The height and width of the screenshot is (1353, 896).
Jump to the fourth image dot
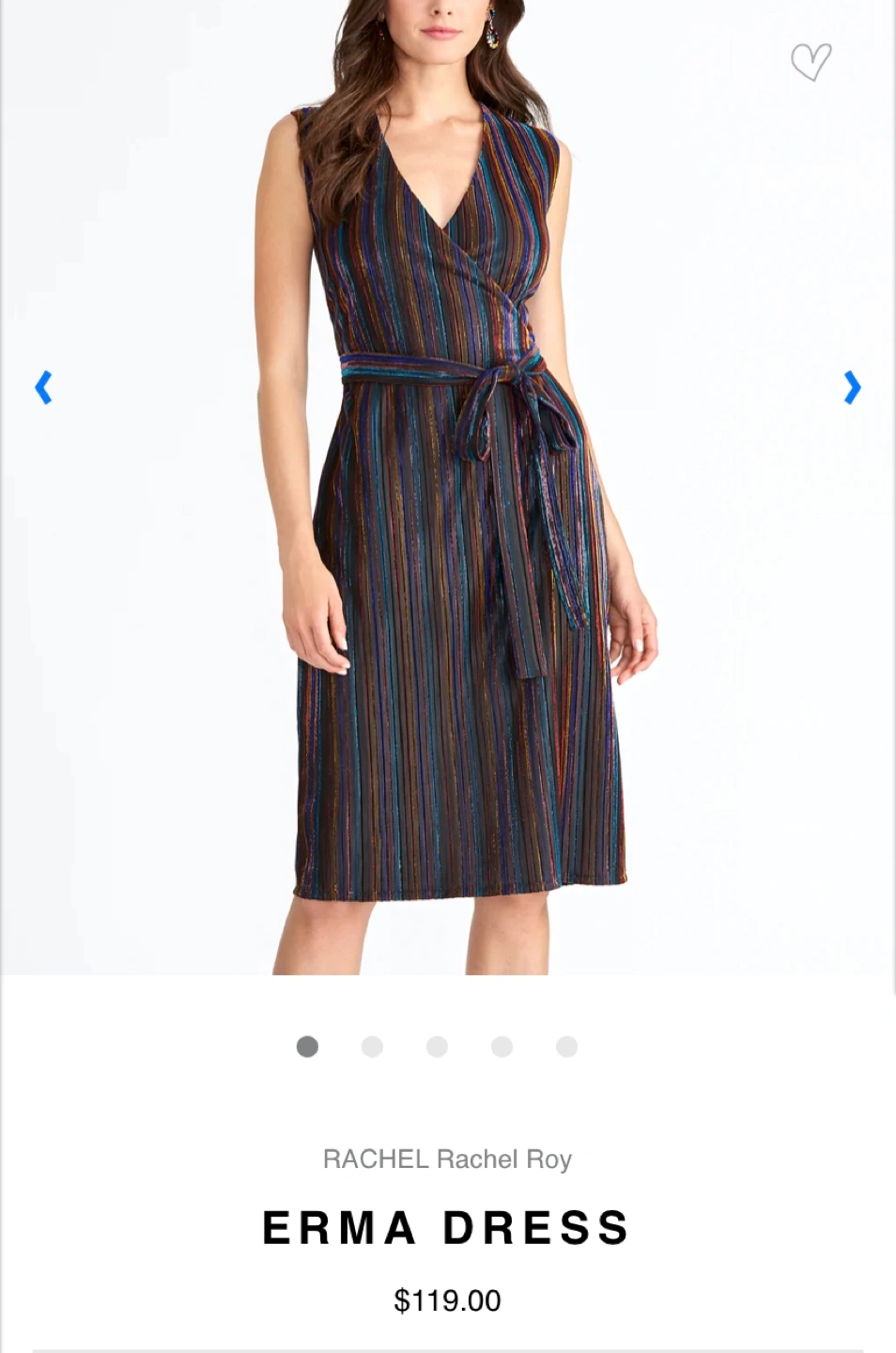point(502,1047)
